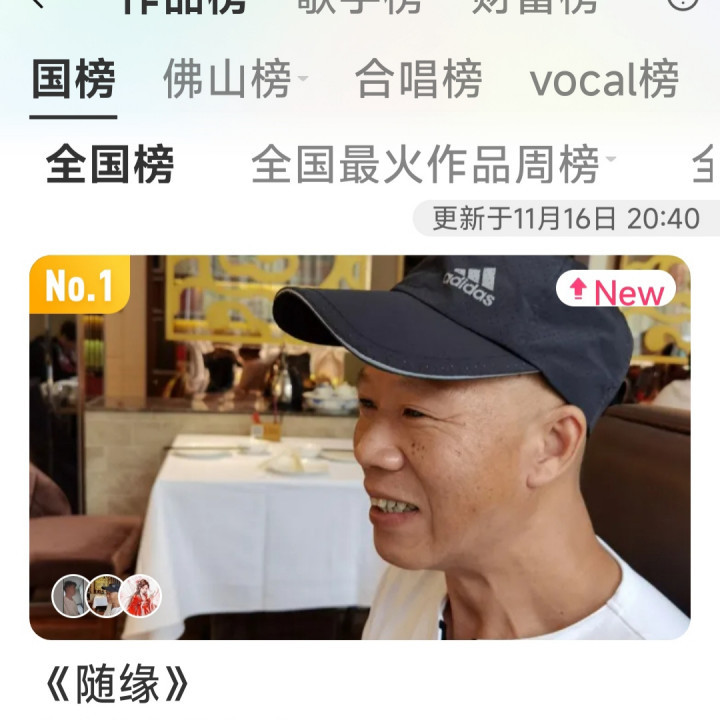Switch to the 财富榜 top tab

pos(534,6)
